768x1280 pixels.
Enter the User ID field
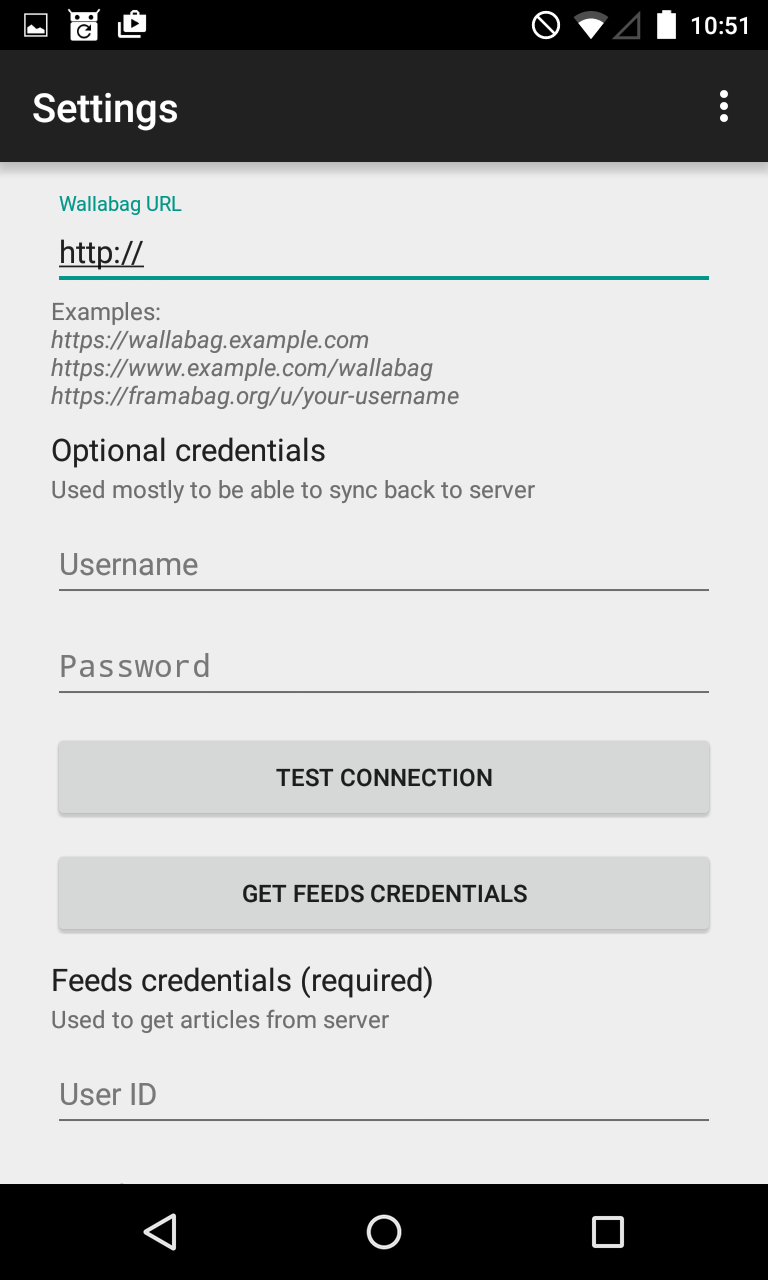coord(384,1095)
